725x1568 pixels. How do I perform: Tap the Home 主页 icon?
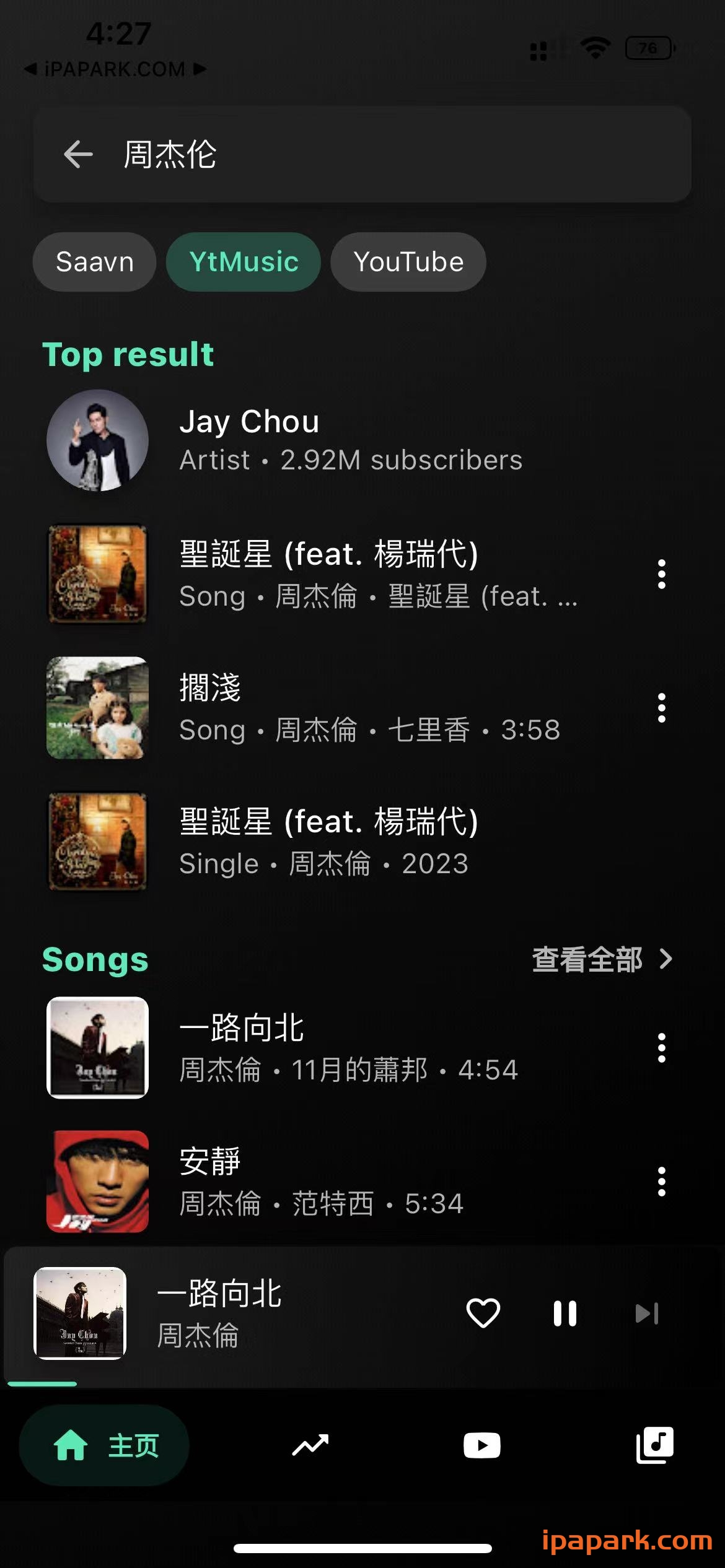(104, 1445)
